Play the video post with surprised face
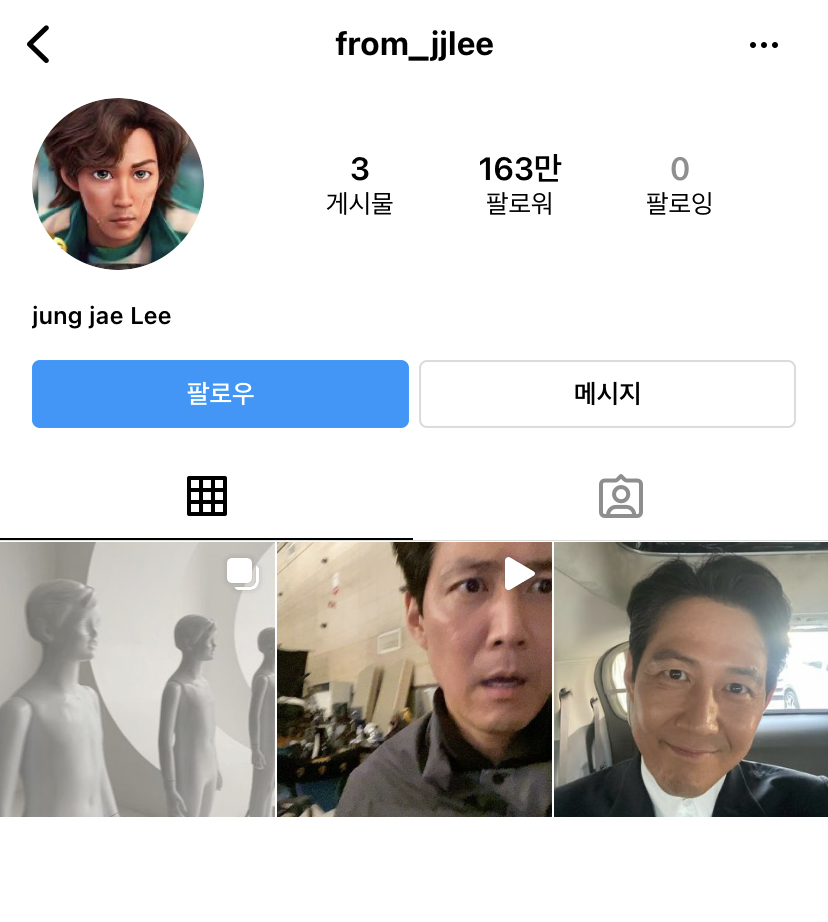The image size is (828, 922). point(414,679)
